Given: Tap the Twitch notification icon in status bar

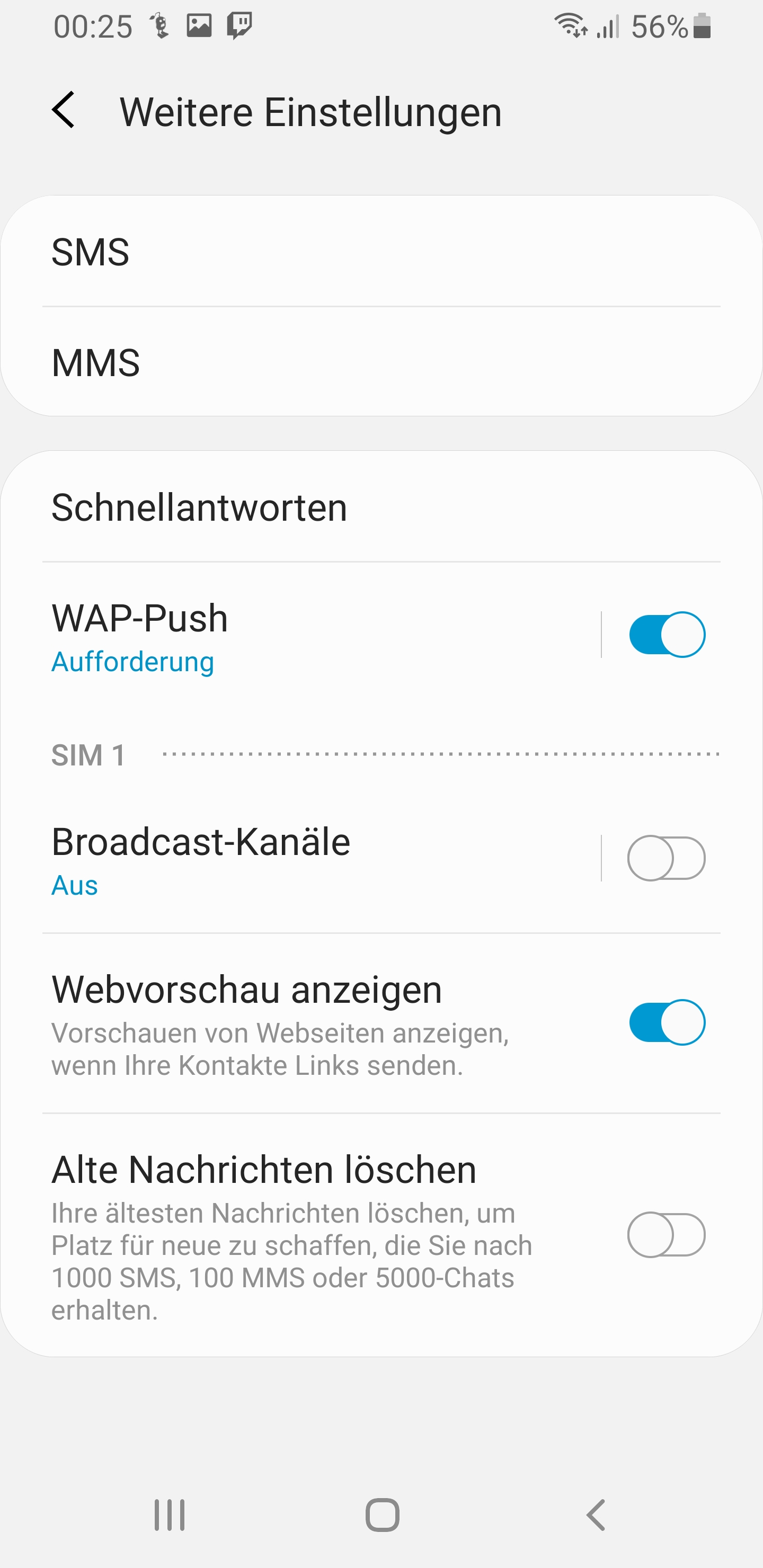Looking at the screenshot, I should tap(240, 25).
